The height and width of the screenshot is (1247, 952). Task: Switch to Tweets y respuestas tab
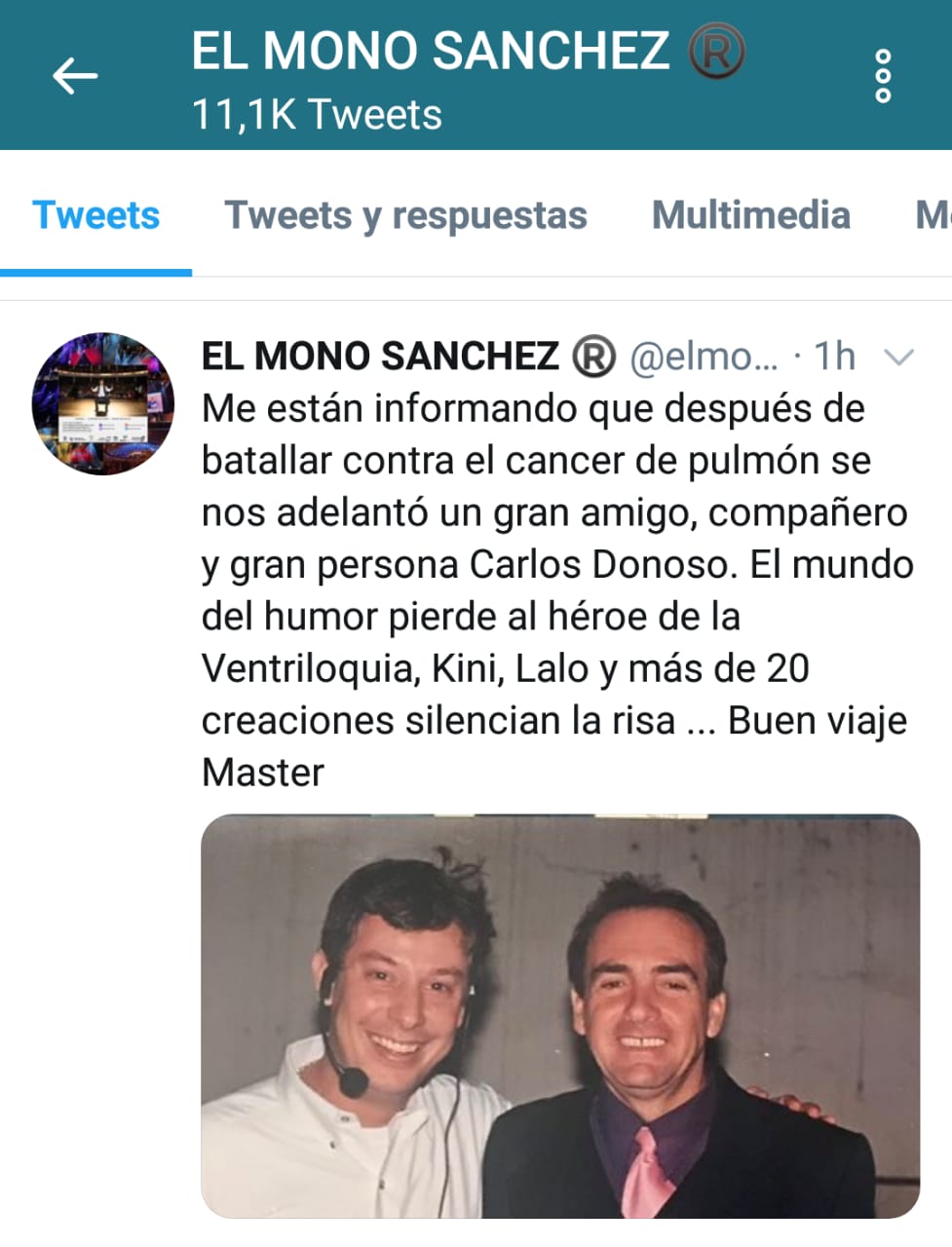[x=405, y=215]
